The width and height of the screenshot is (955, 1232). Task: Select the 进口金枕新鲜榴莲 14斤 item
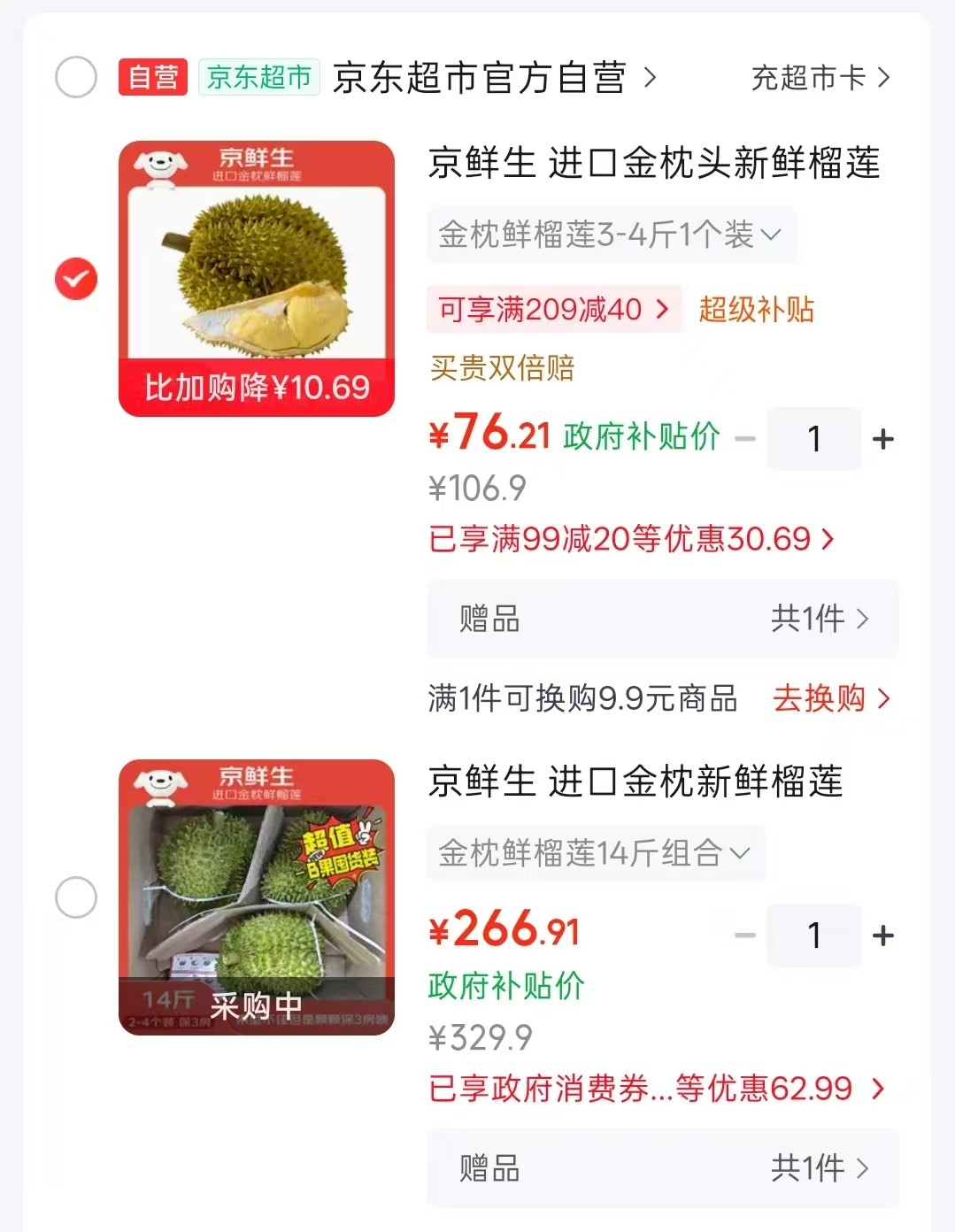[76, 897]
